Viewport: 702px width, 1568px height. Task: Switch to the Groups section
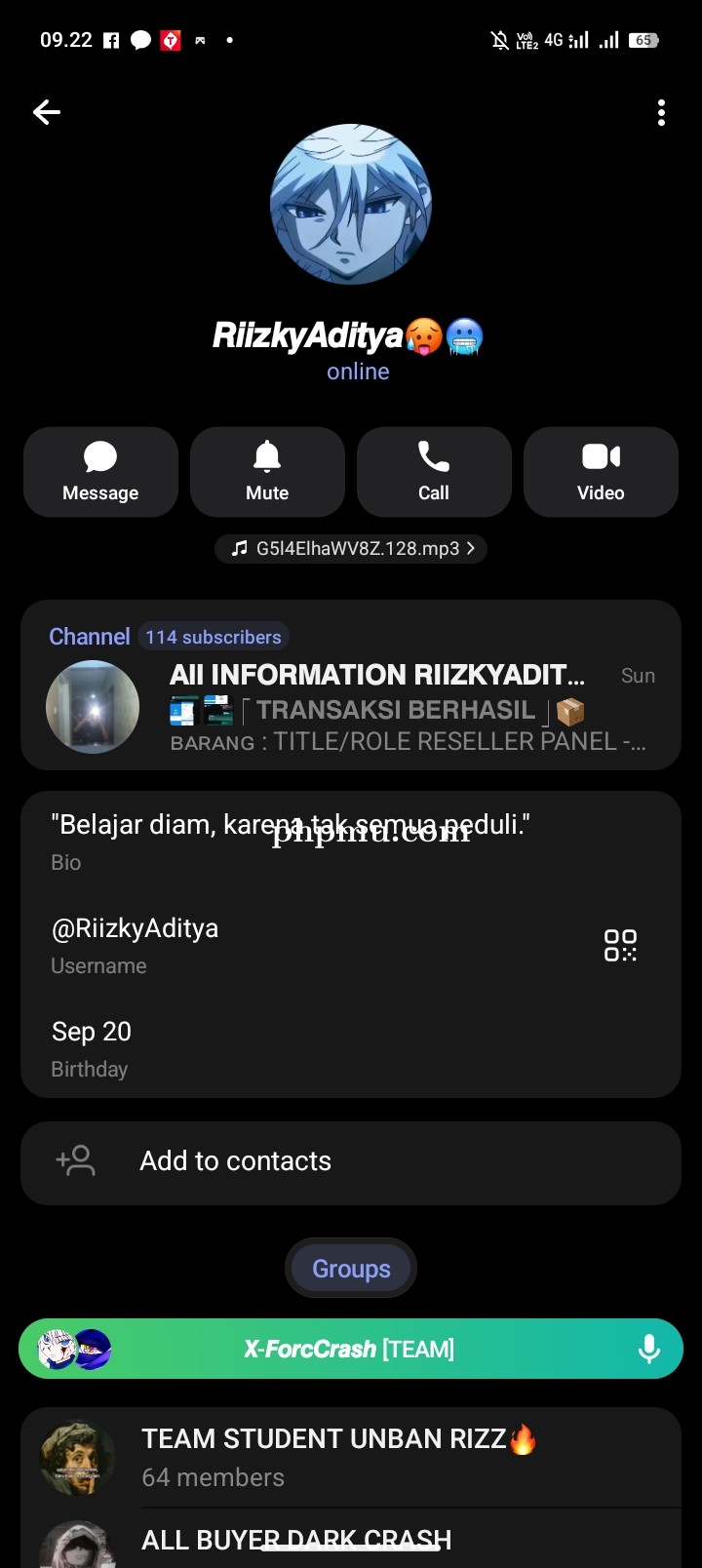[x=350, y=1268]
